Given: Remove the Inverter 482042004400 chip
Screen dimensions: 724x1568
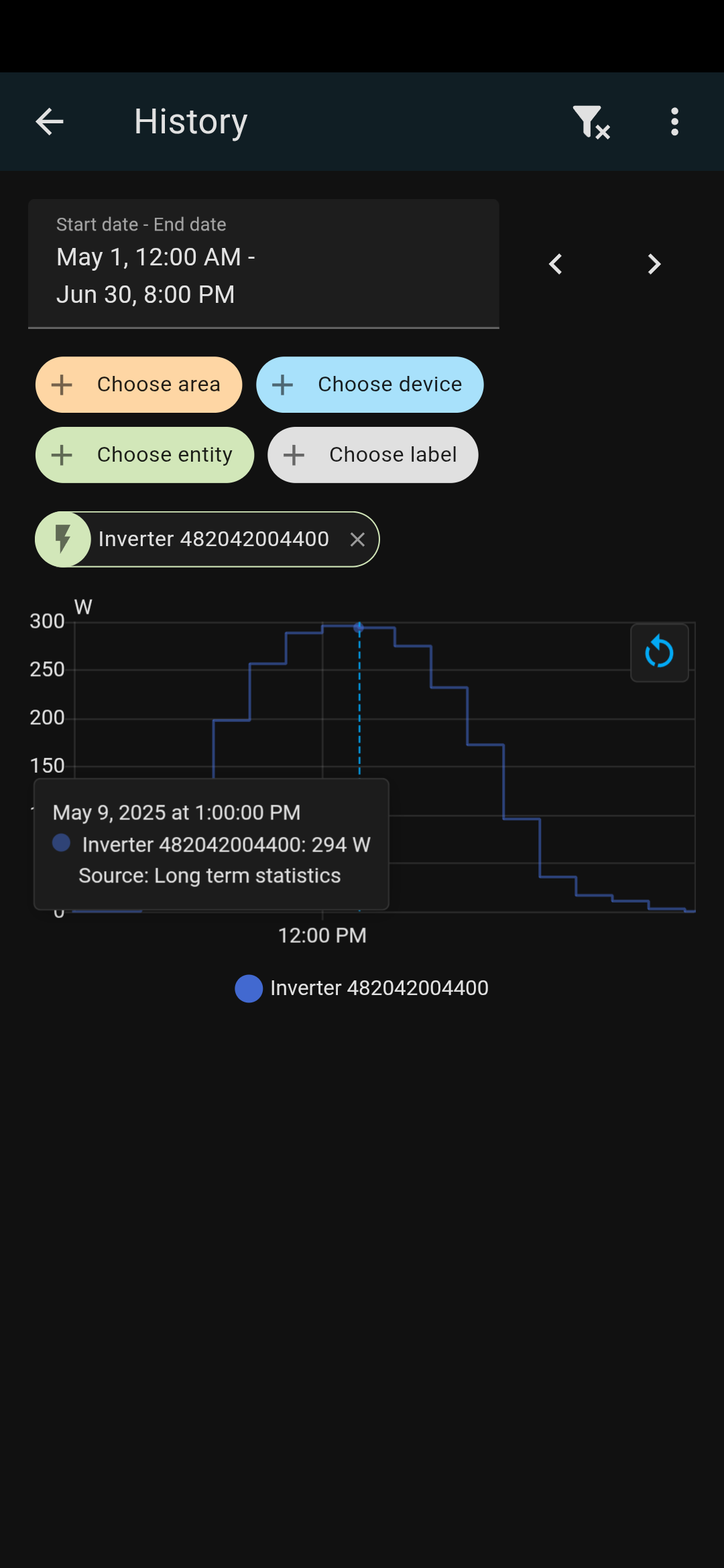Looking at the screenshot, I should click(x=357, y=539).
